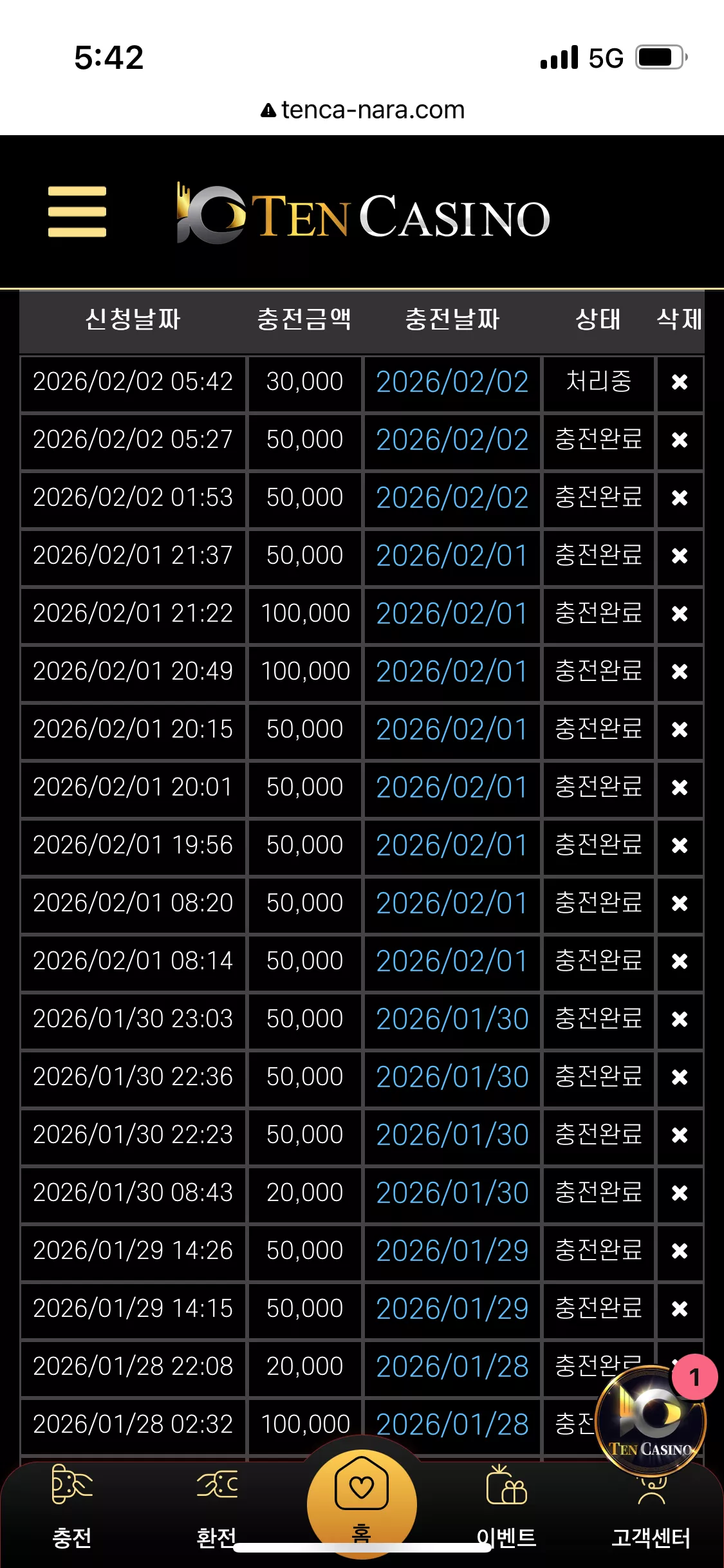Remove the 2026/02/01 21:22 100,000 entry
This screenshot has width=724, height=1568.
point(680,614)
